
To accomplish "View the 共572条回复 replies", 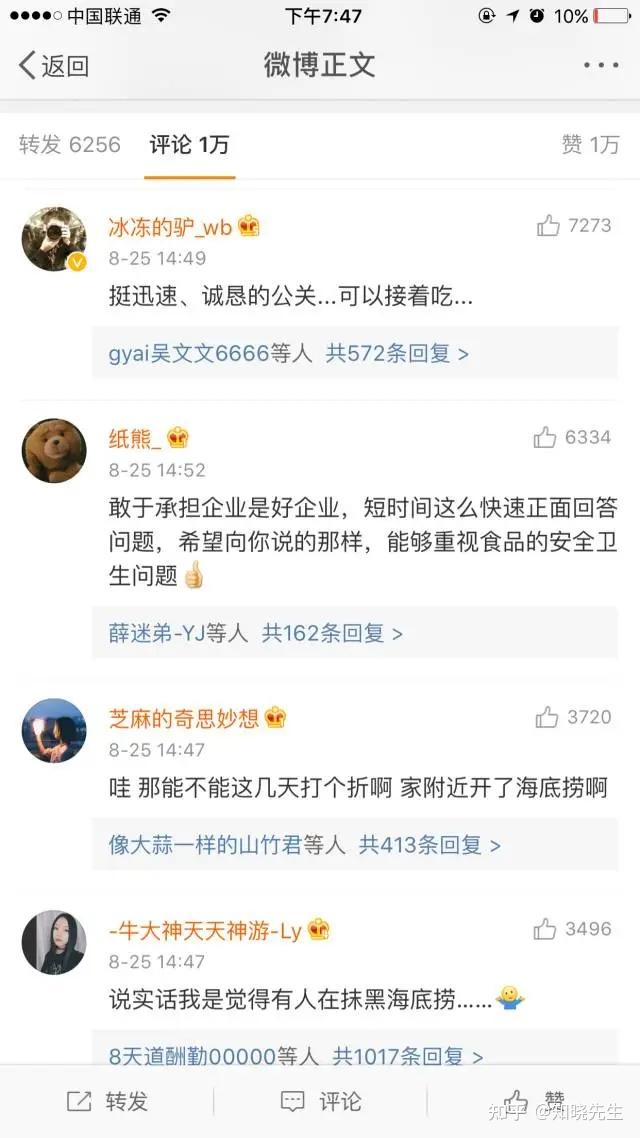I will (397, 353).
